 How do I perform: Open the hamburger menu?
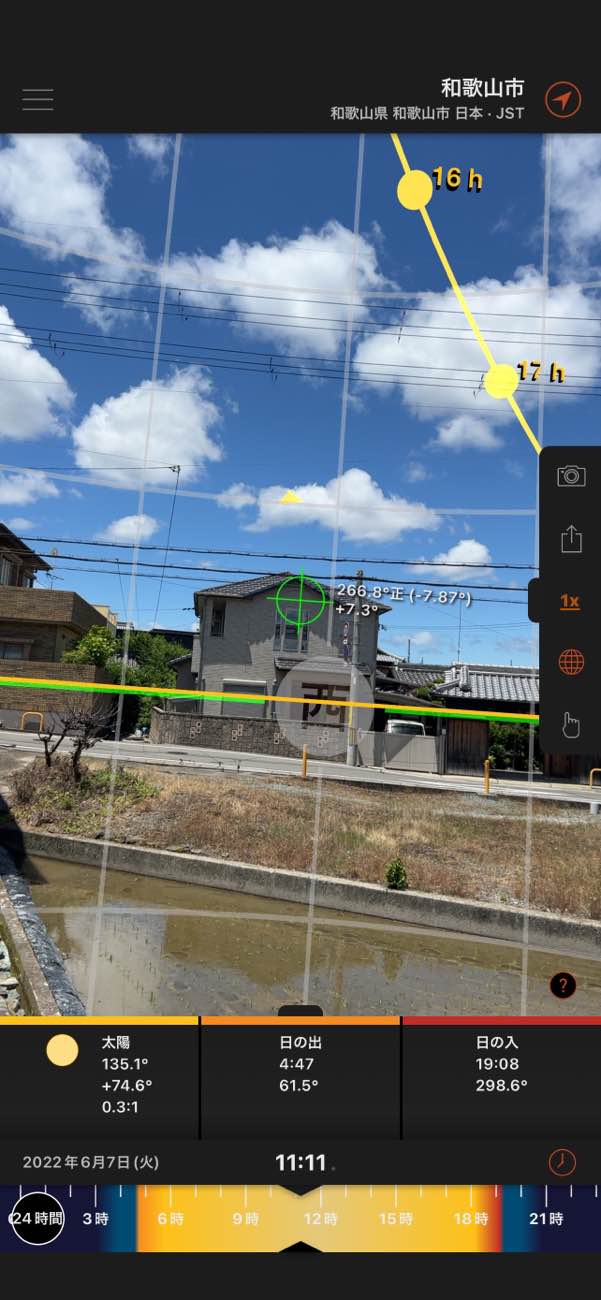(38, 99)
